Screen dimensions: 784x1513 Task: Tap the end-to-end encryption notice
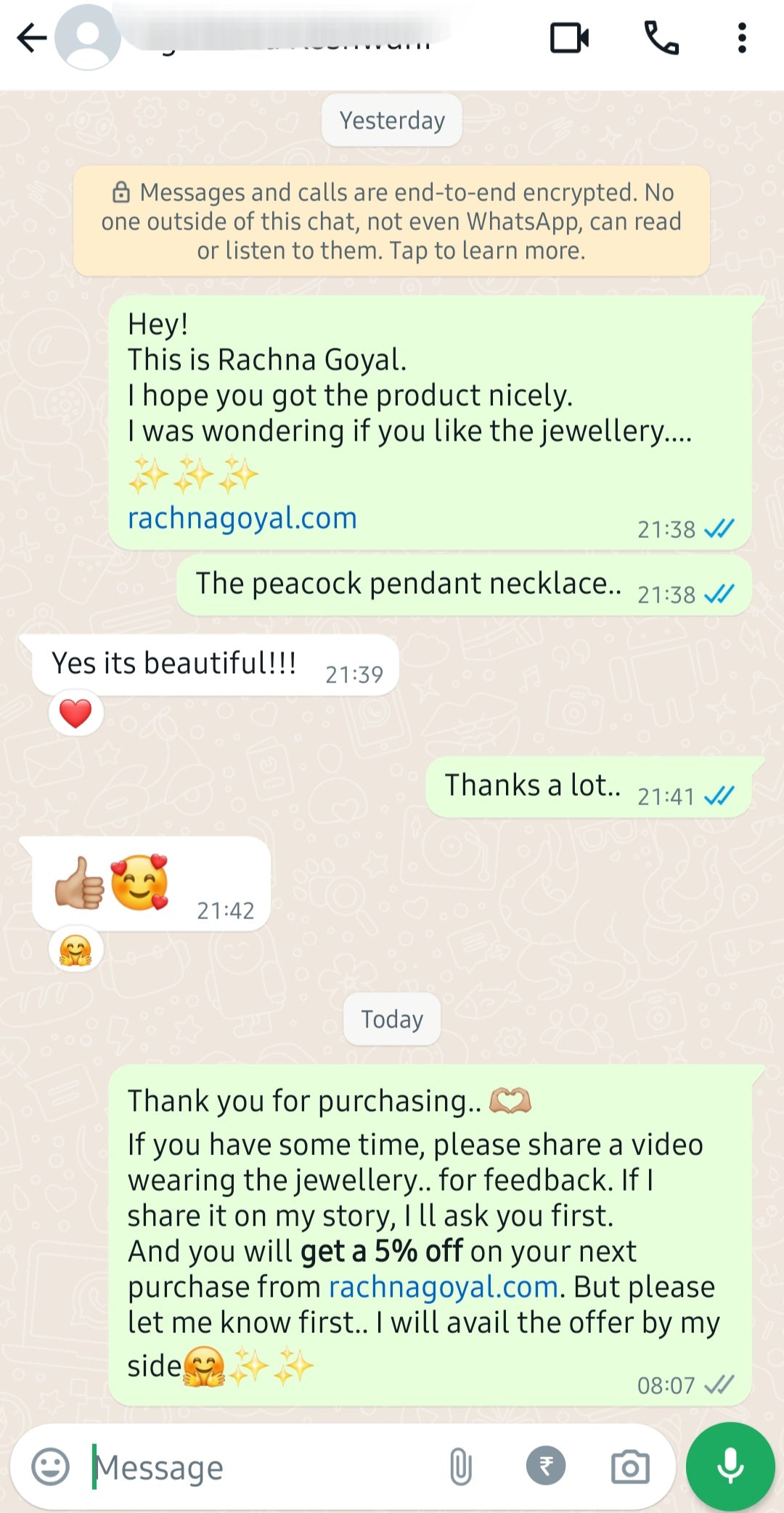(391, 221)
